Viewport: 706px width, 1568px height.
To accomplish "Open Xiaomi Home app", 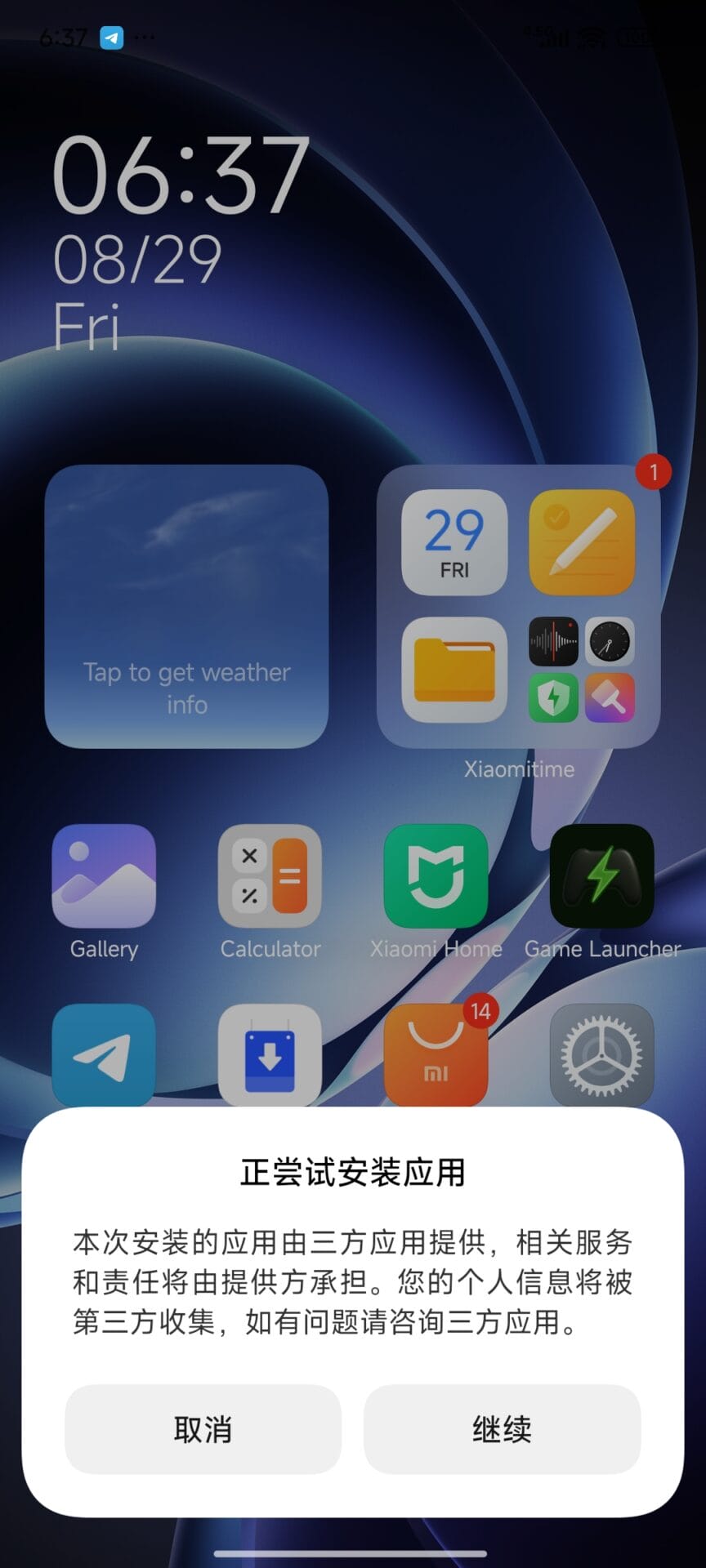I will (x=436, y=875).
